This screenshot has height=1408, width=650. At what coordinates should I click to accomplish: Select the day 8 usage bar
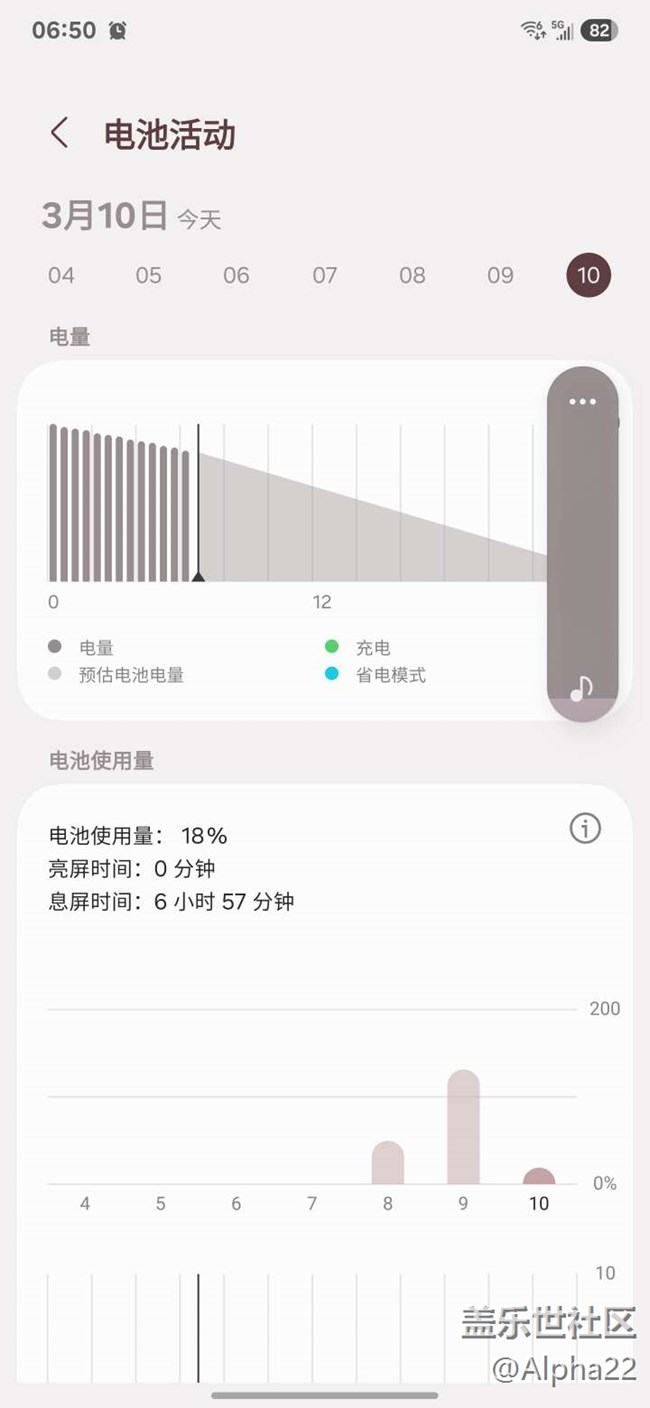click(x=387, y=1163)
